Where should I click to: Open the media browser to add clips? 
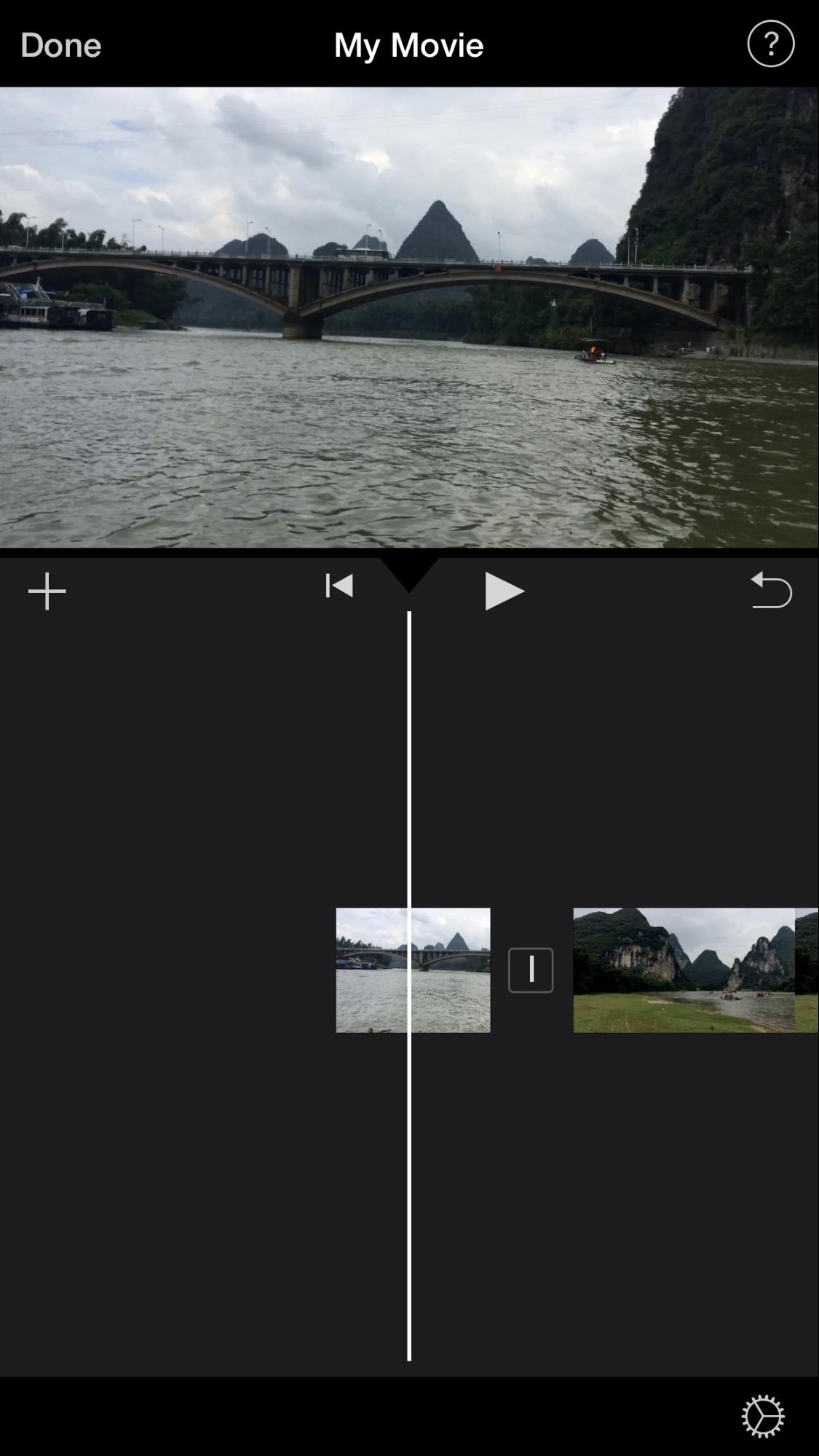[x=47, y=591]
